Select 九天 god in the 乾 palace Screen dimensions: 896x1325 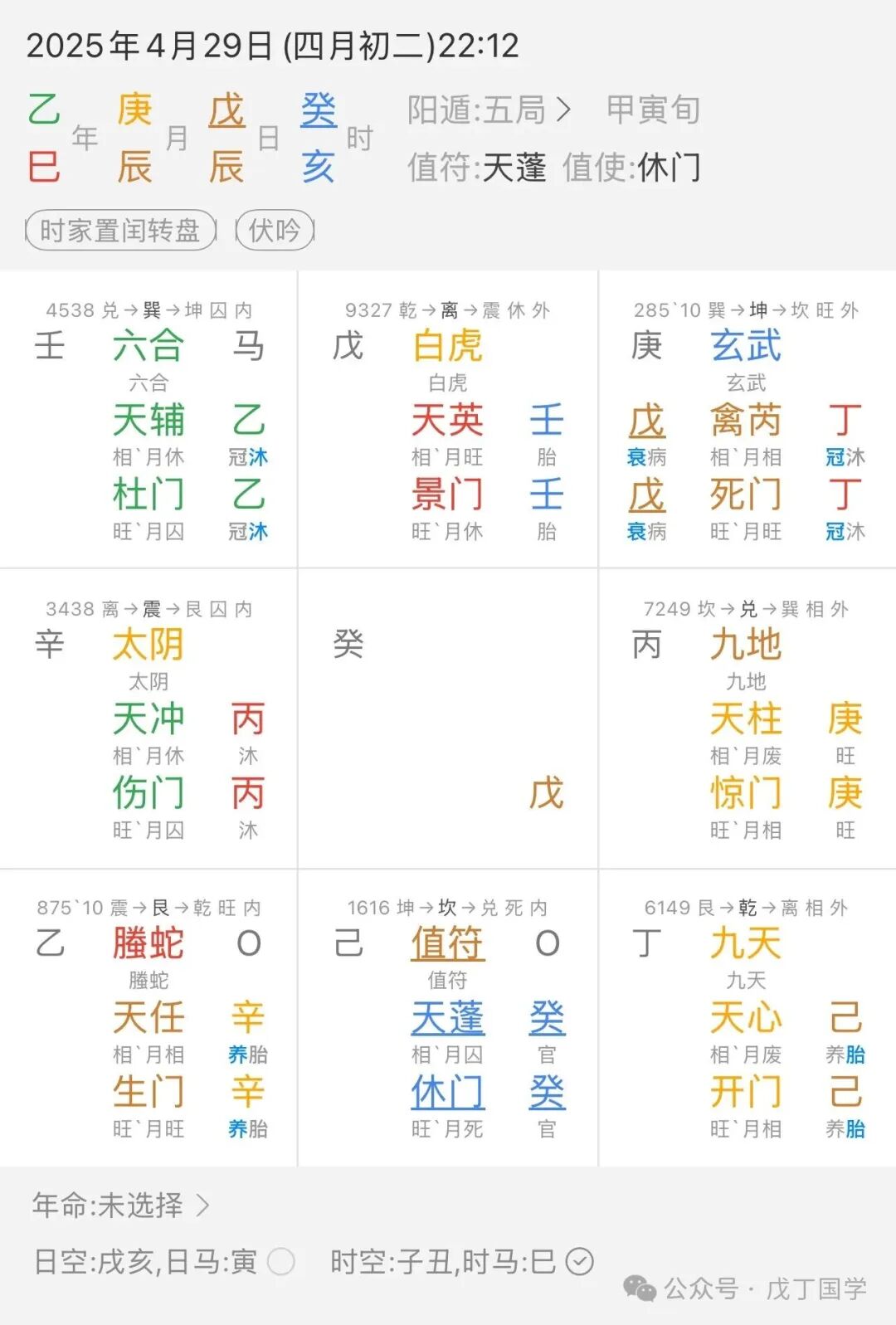click(747, 943)
